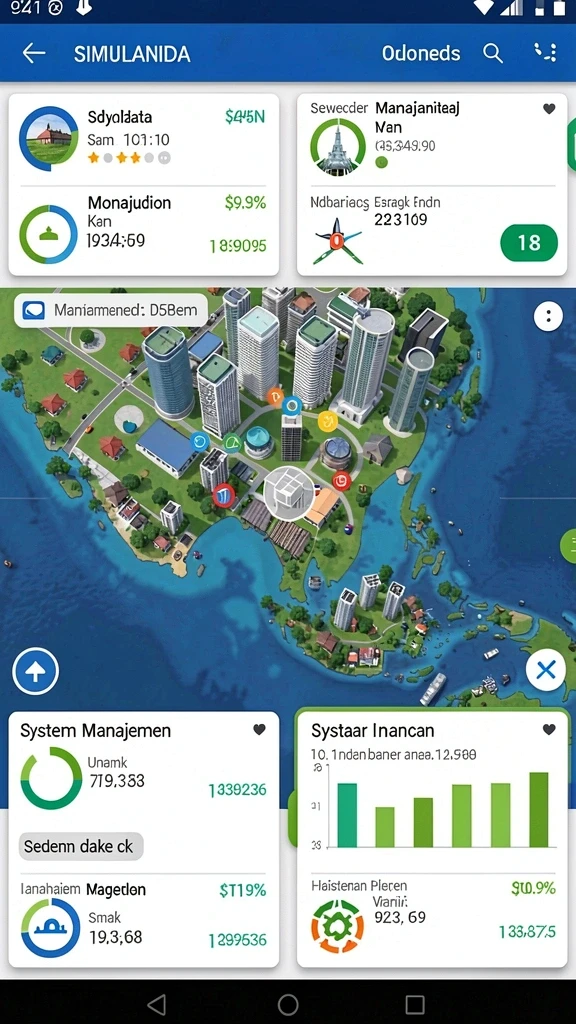The width and height of the screenshot is (576, 1024).
Task: Favorite the System Manajemen card
Action: (x=259, y=729)
